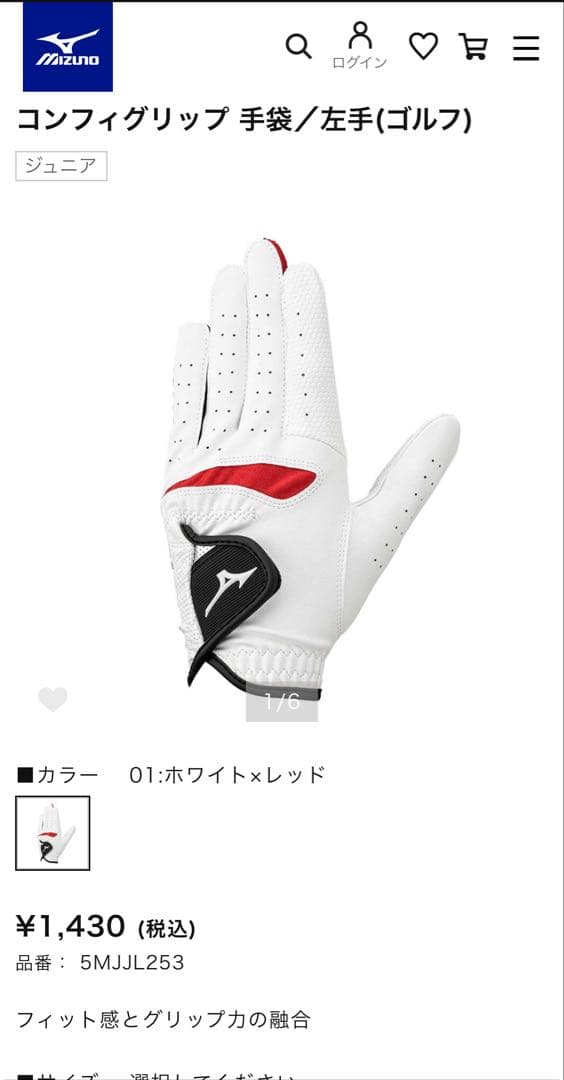Image resolution: width=564 pixels, height=1080 pixels.
Task: Open the ログイン account icon
Action: (x=359, y=45)
